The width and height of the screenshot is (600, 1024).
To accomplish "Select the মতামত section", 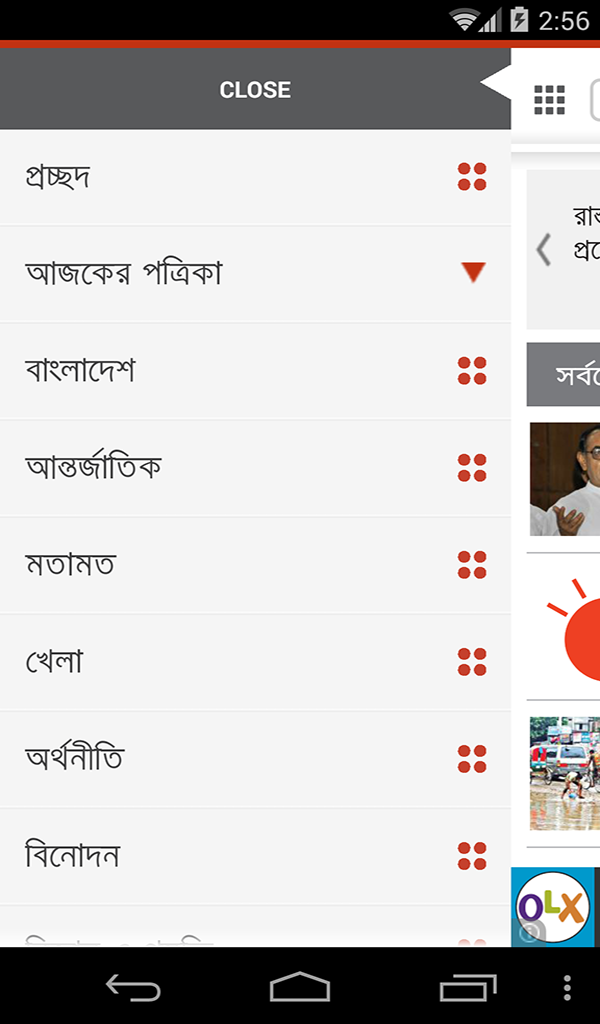I will (x=255, y=565).
